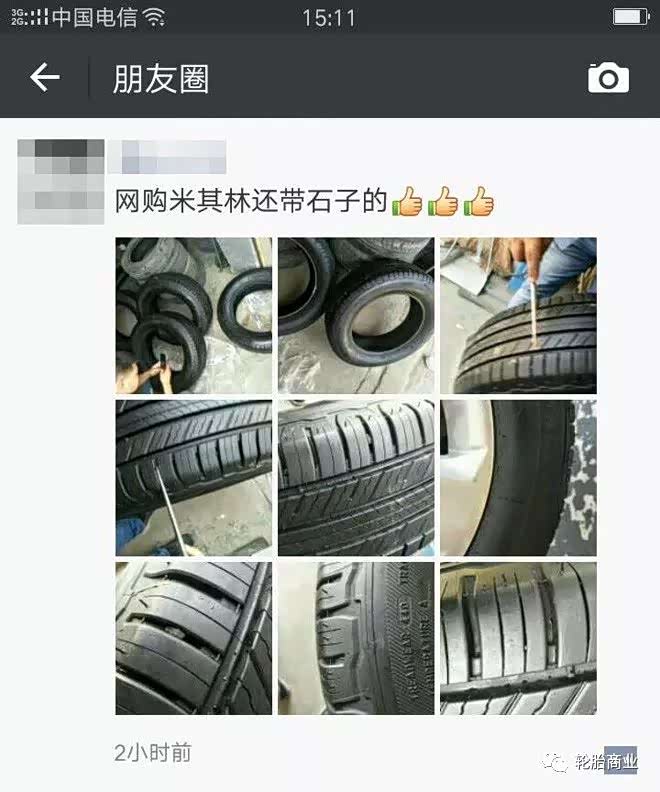Open the center tread close-up photo
The width and height of the screenshot is (660, 792).
(x=356, y=478)
